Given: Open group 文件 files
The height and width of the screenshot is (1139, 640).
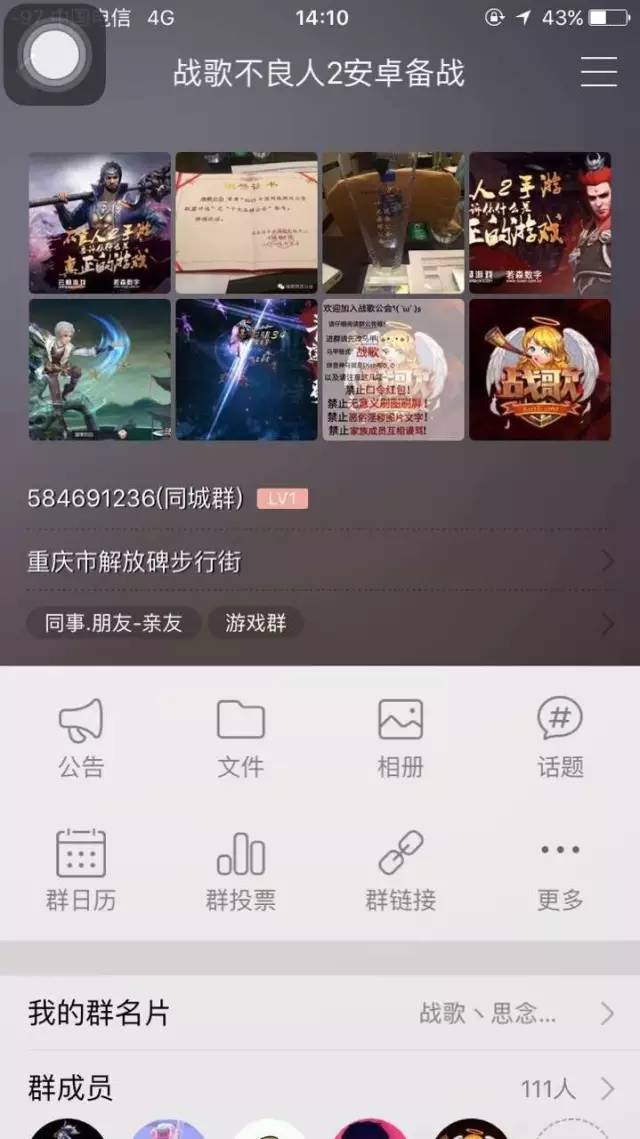Looking at the screenshot, I should coord(240,738).
